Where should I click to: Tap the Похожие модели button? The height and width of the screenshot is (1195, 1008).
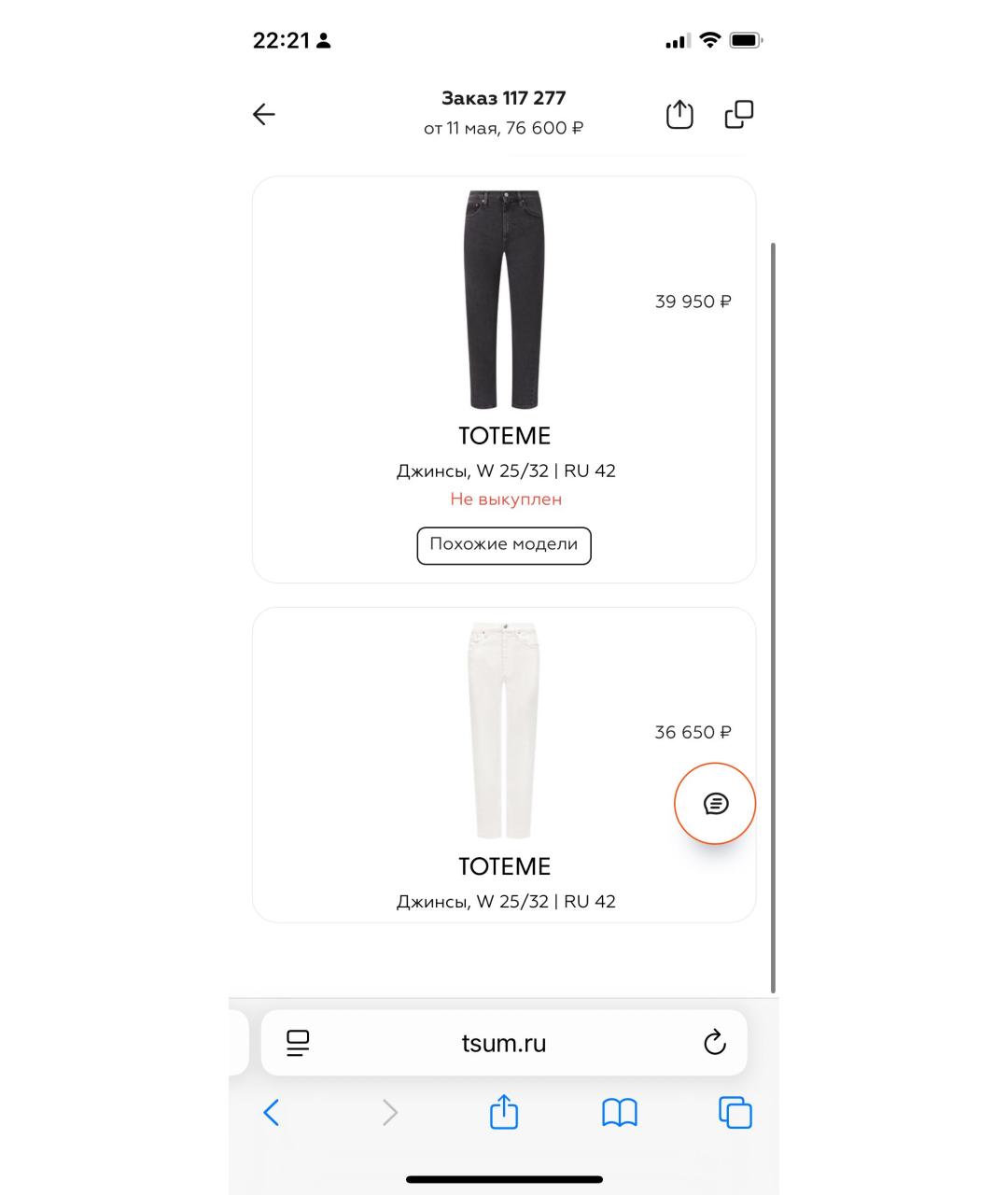tap(504, 545)
